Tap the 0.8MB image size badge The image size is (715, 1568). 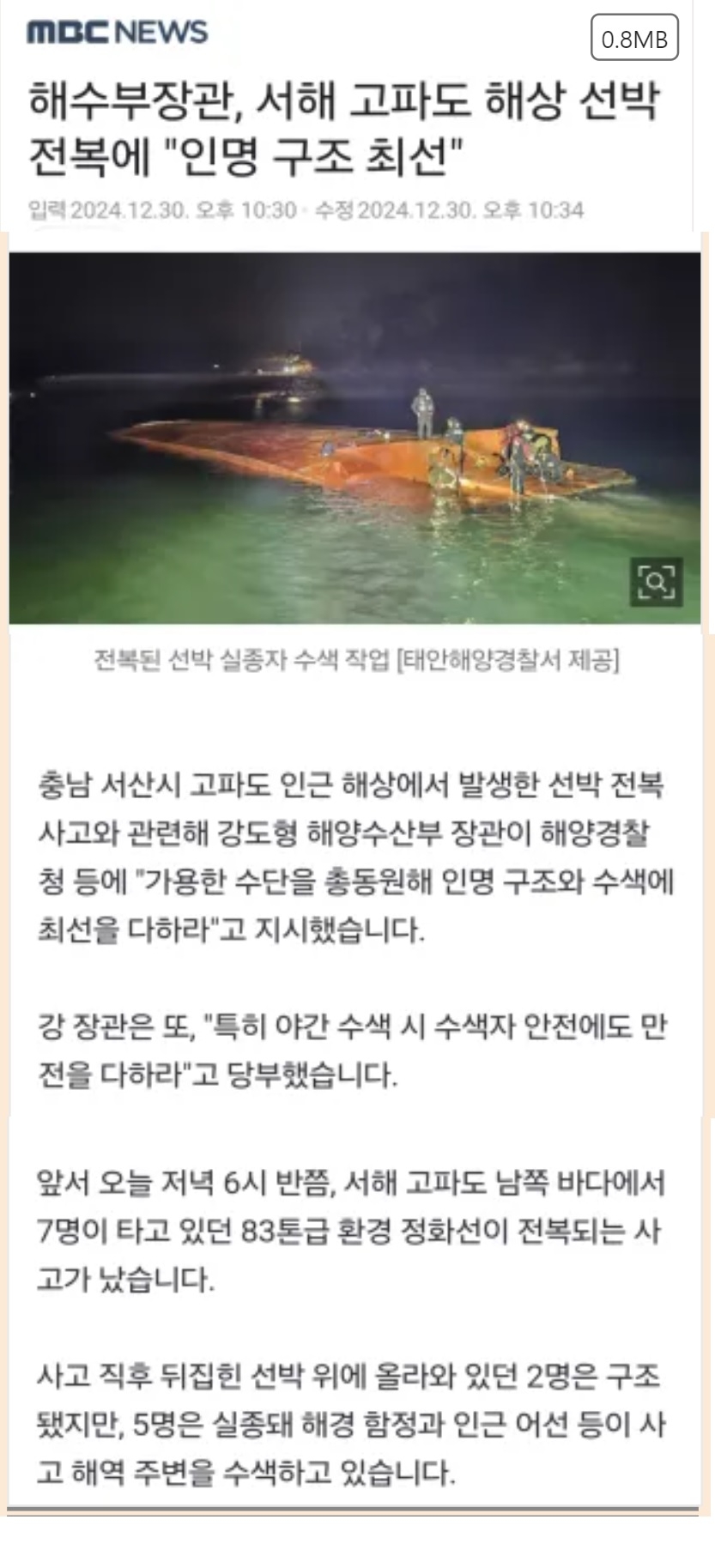coord(634,39)
